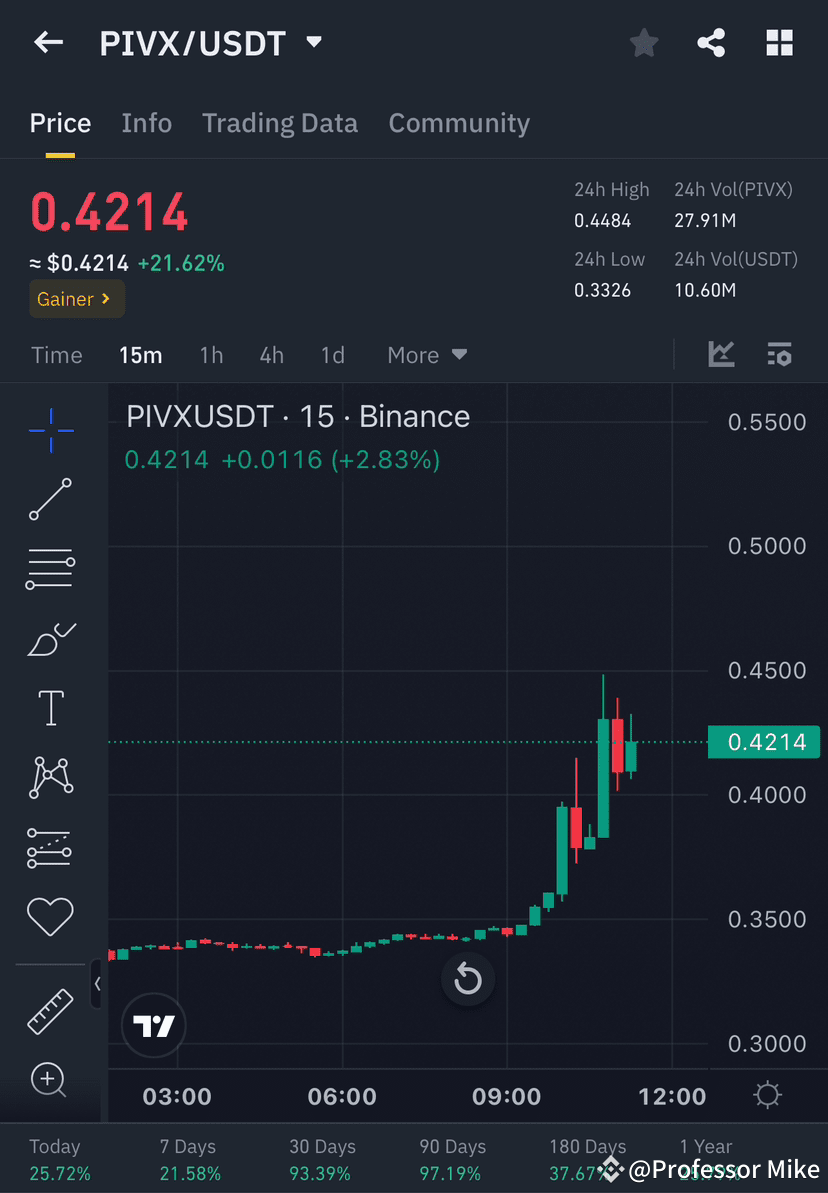
Task: Toggle favorite star for PIVX/USDT
Action: click(643, 42)
